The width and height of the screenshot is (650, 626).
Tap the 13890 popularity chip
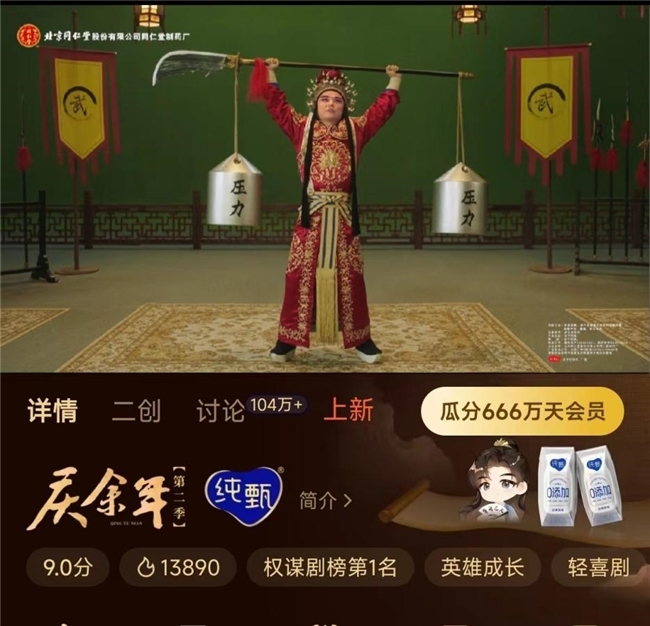[x=178, y=568]
